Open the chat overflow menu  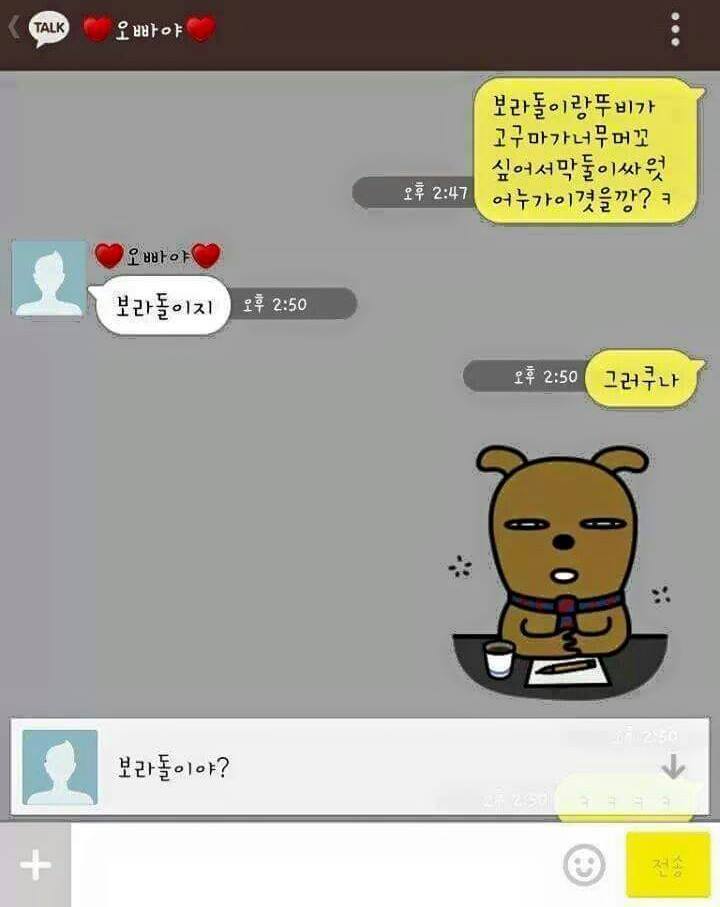(x=676, y=30)
